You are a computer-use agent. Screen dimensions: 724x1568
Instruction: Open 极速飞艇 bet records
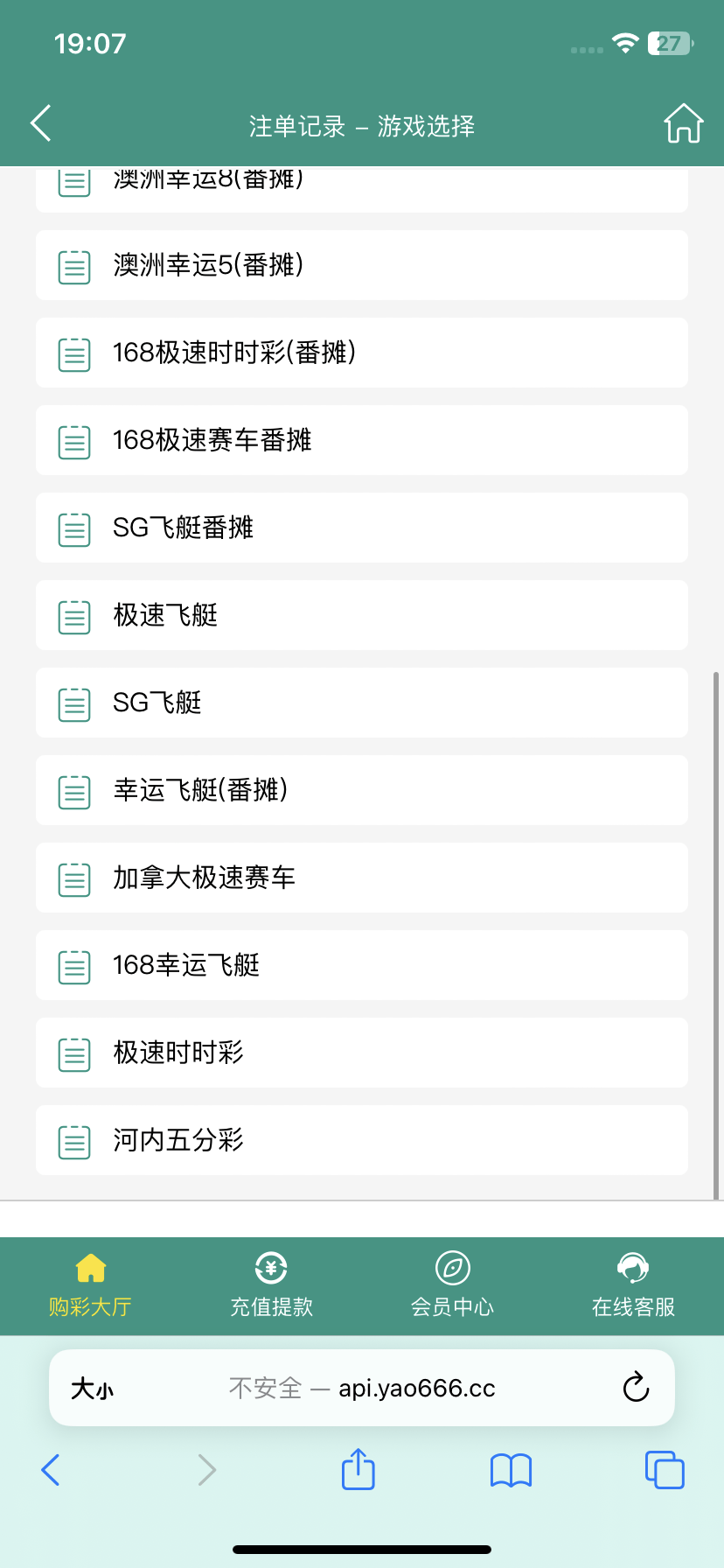coord(361,615)
